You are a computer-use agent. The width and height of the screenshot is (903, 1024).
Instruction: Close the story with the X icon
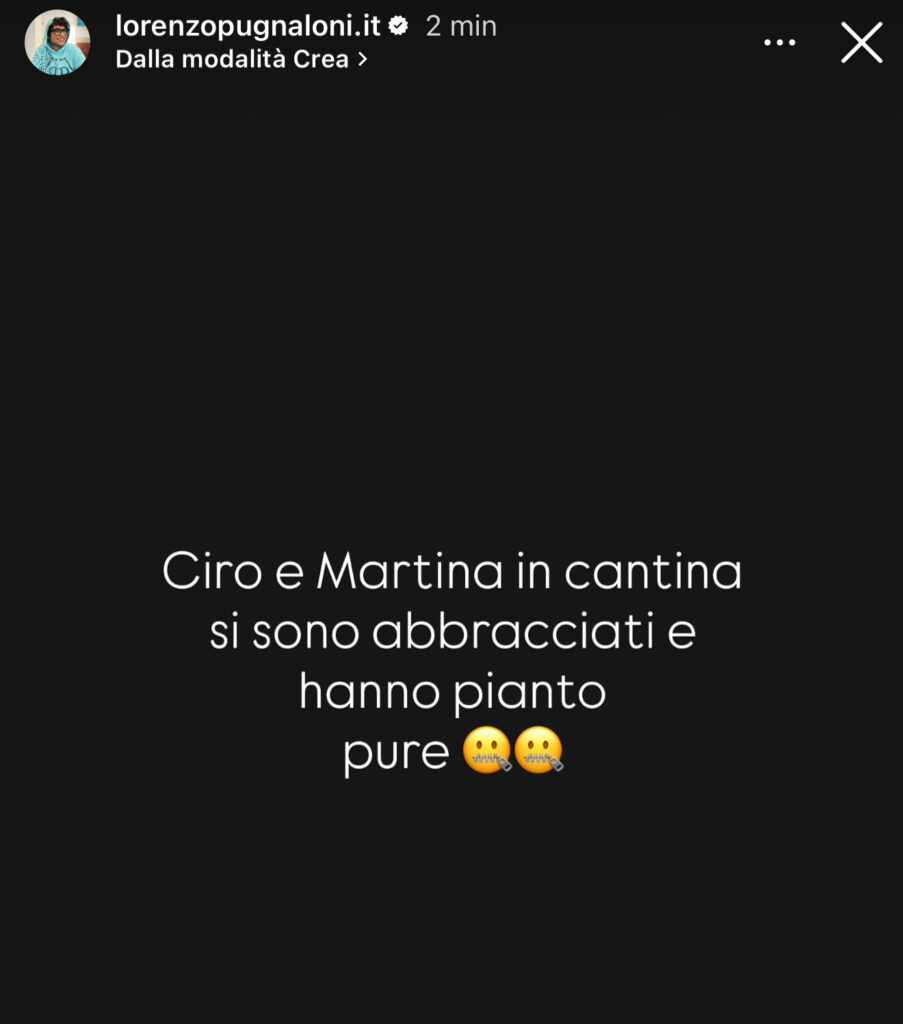(860, 42)
